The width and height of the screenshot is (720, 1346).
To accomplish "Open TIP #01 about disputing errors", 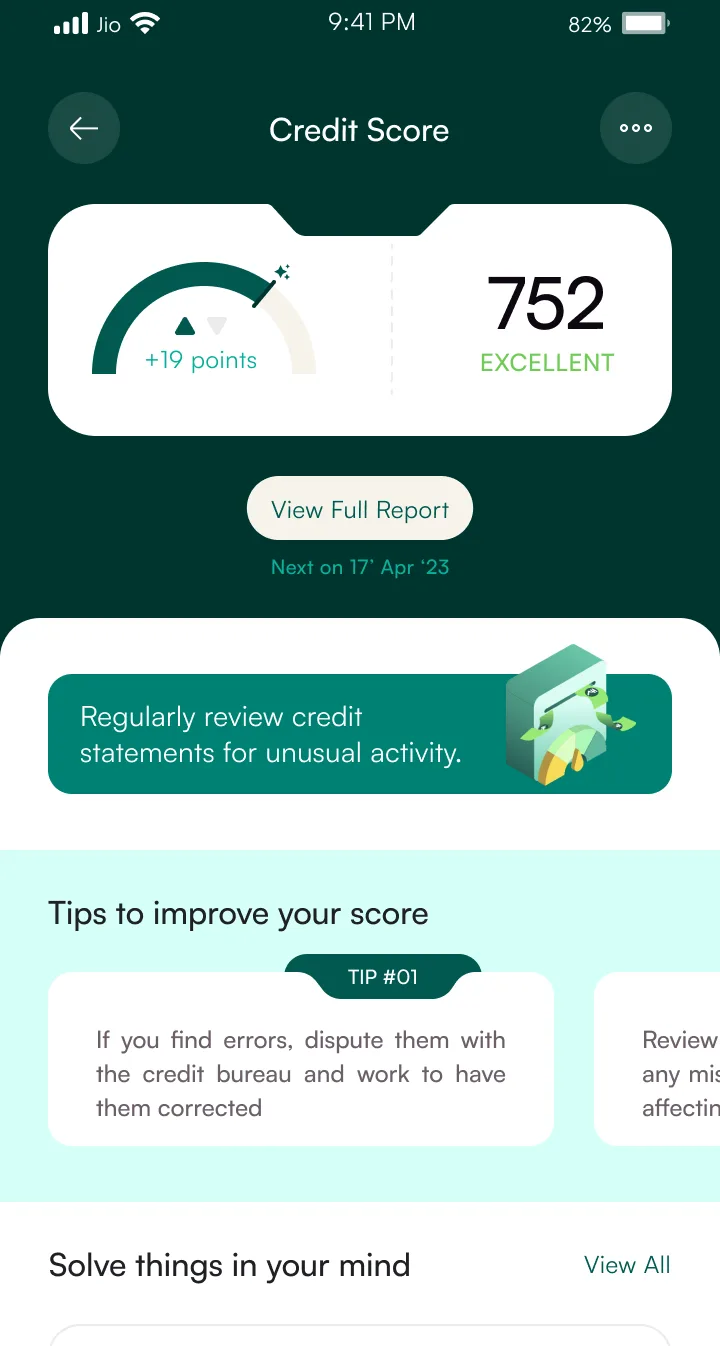I will pyautogui.click(x=301, y=1058).
